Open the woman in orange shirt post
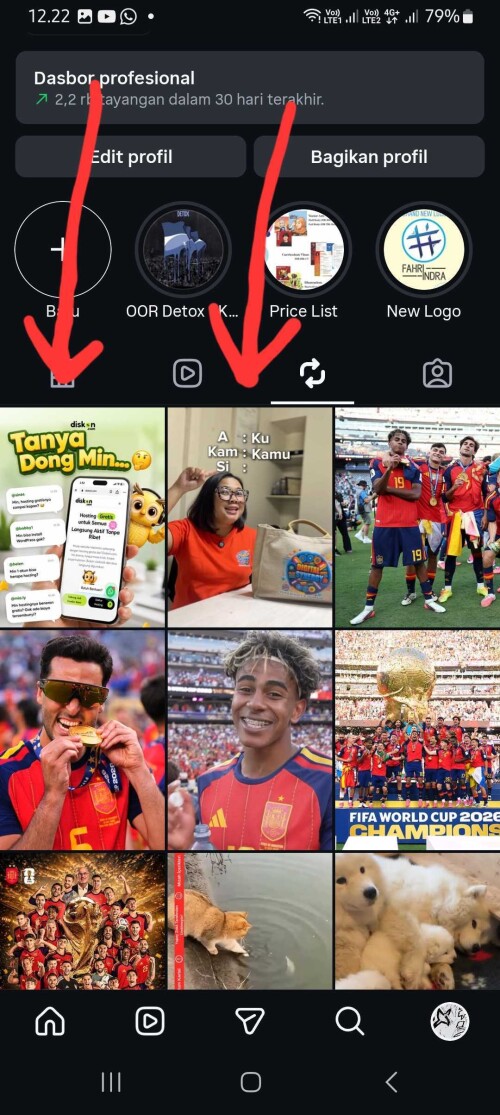 pos(250,517)
